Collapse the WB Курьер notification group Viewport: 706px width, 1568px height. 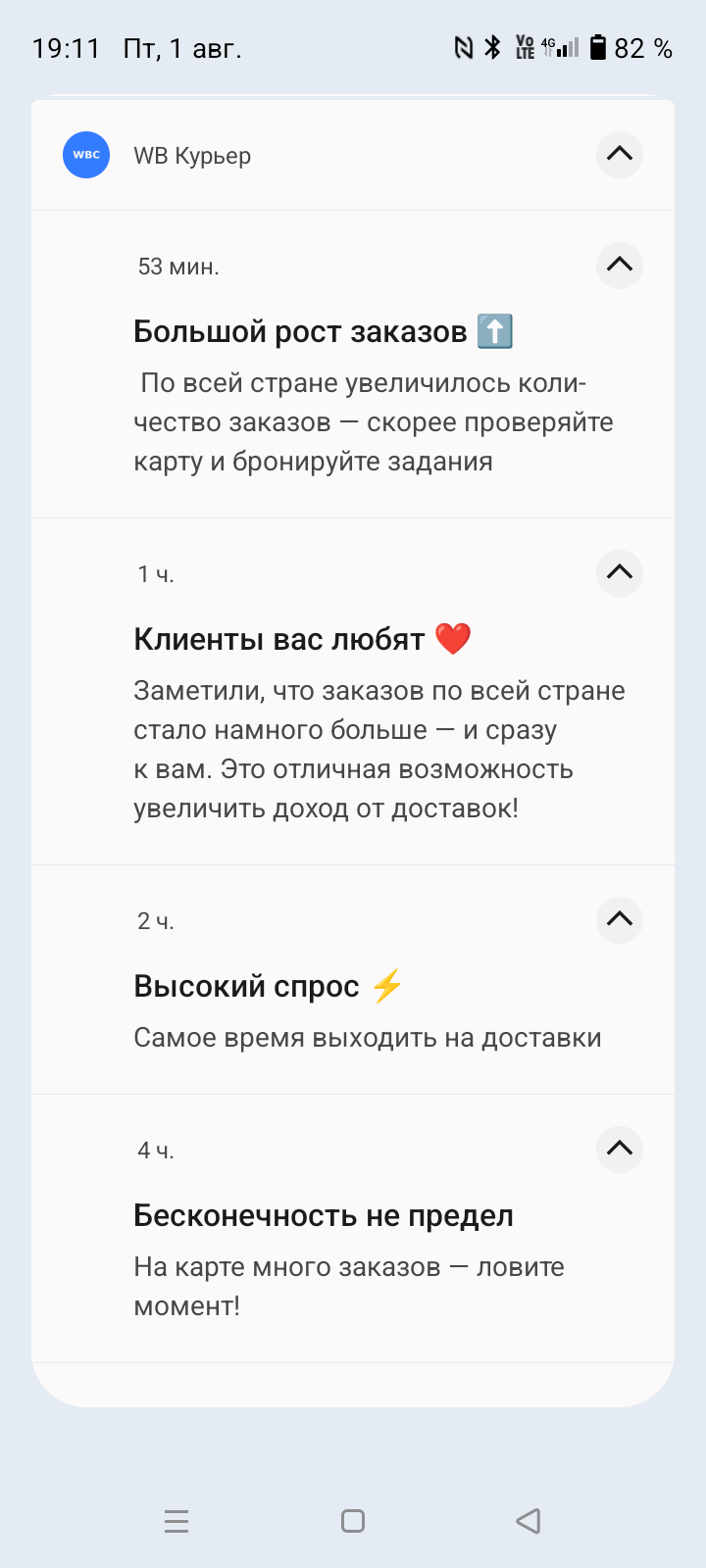click(619, 154)
